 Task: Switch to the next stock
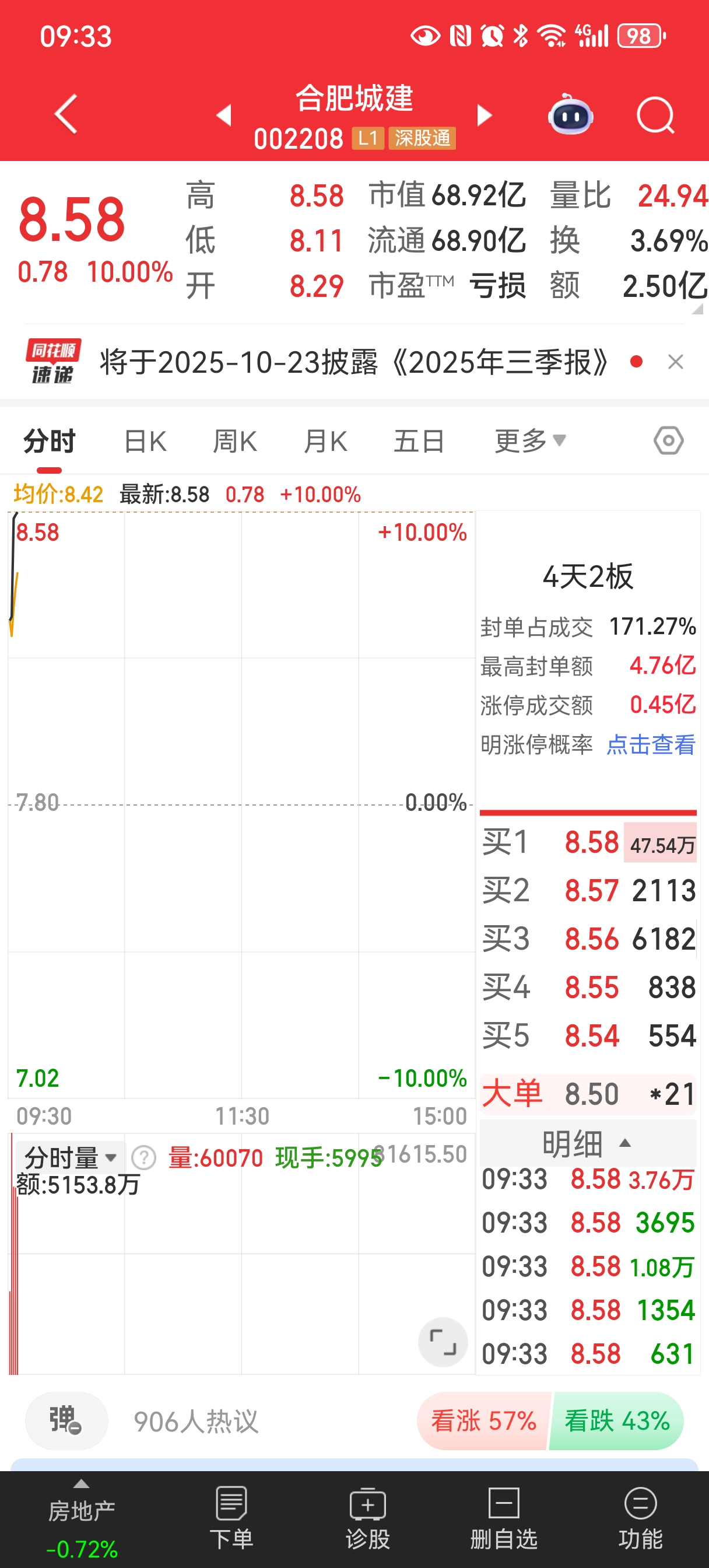pyautogui.click(x=485, y=114)
